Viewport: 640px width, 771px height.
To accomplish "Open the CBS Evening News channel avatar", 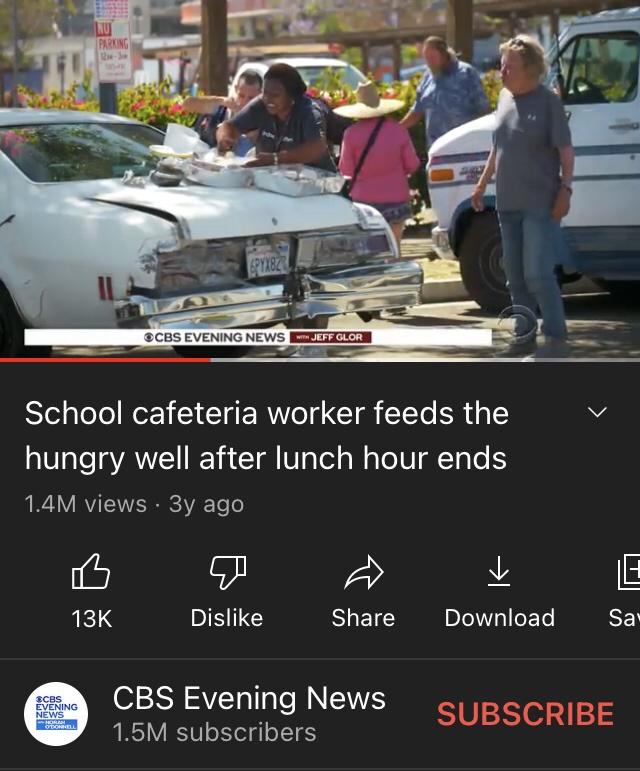I will [x=57, y=715].
